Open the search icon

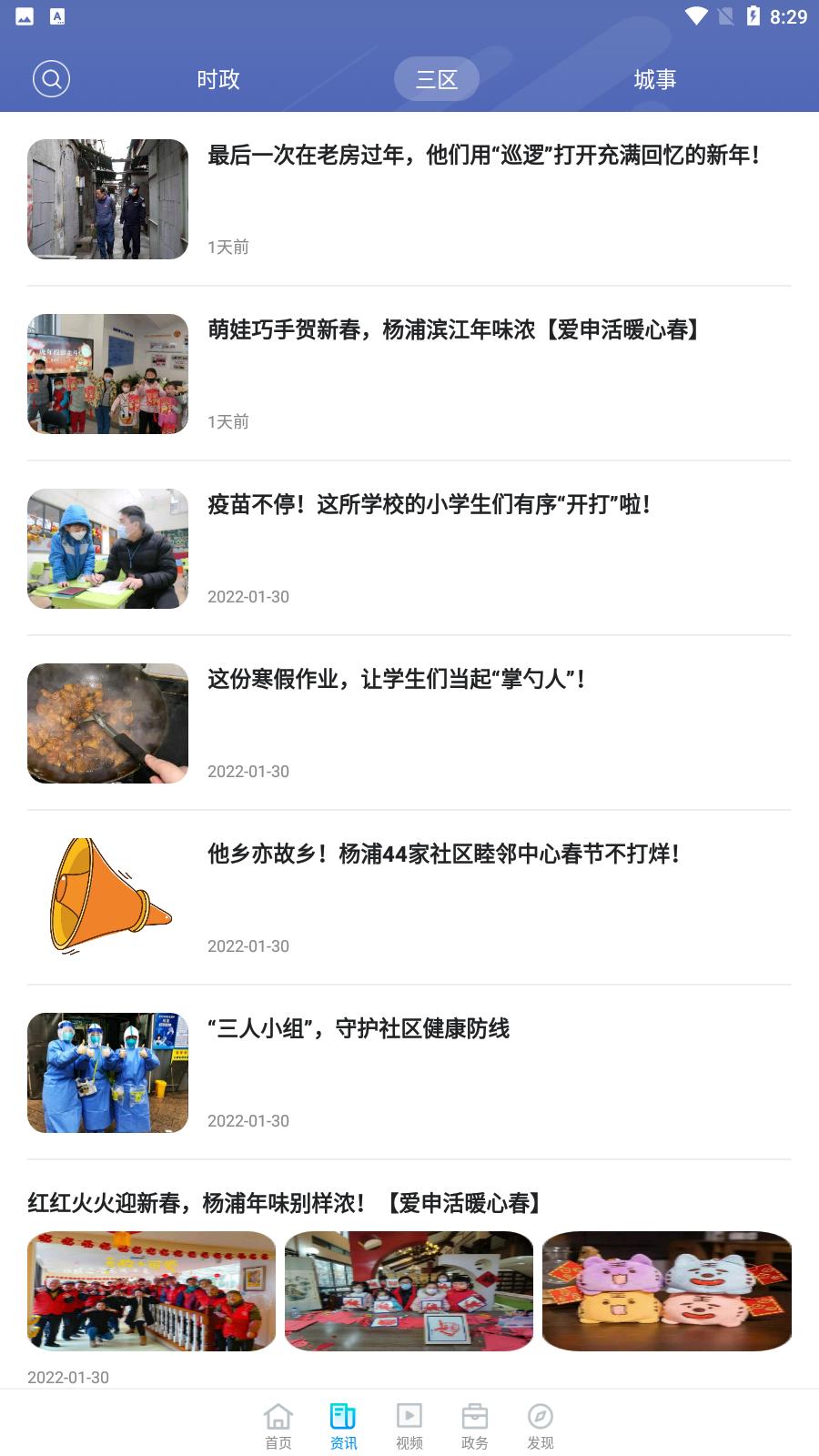52,79
